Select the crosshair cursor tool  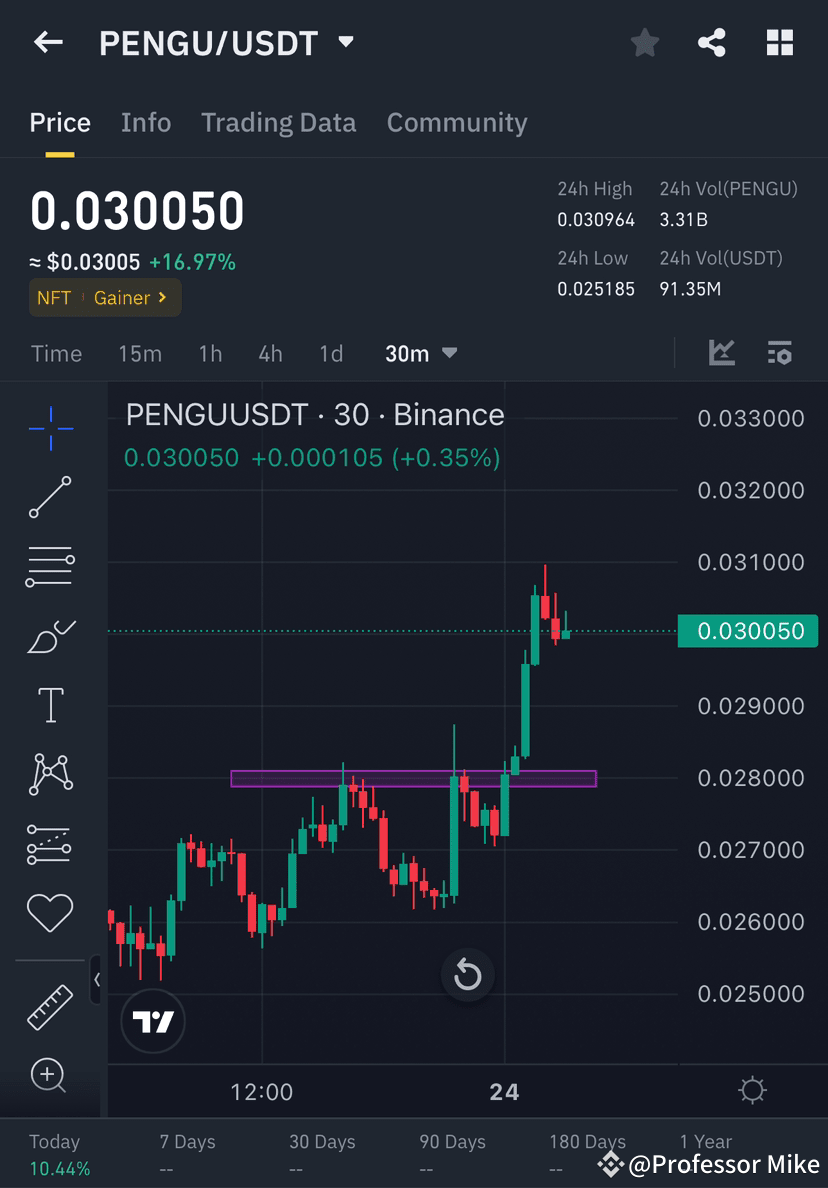(49, 428)
